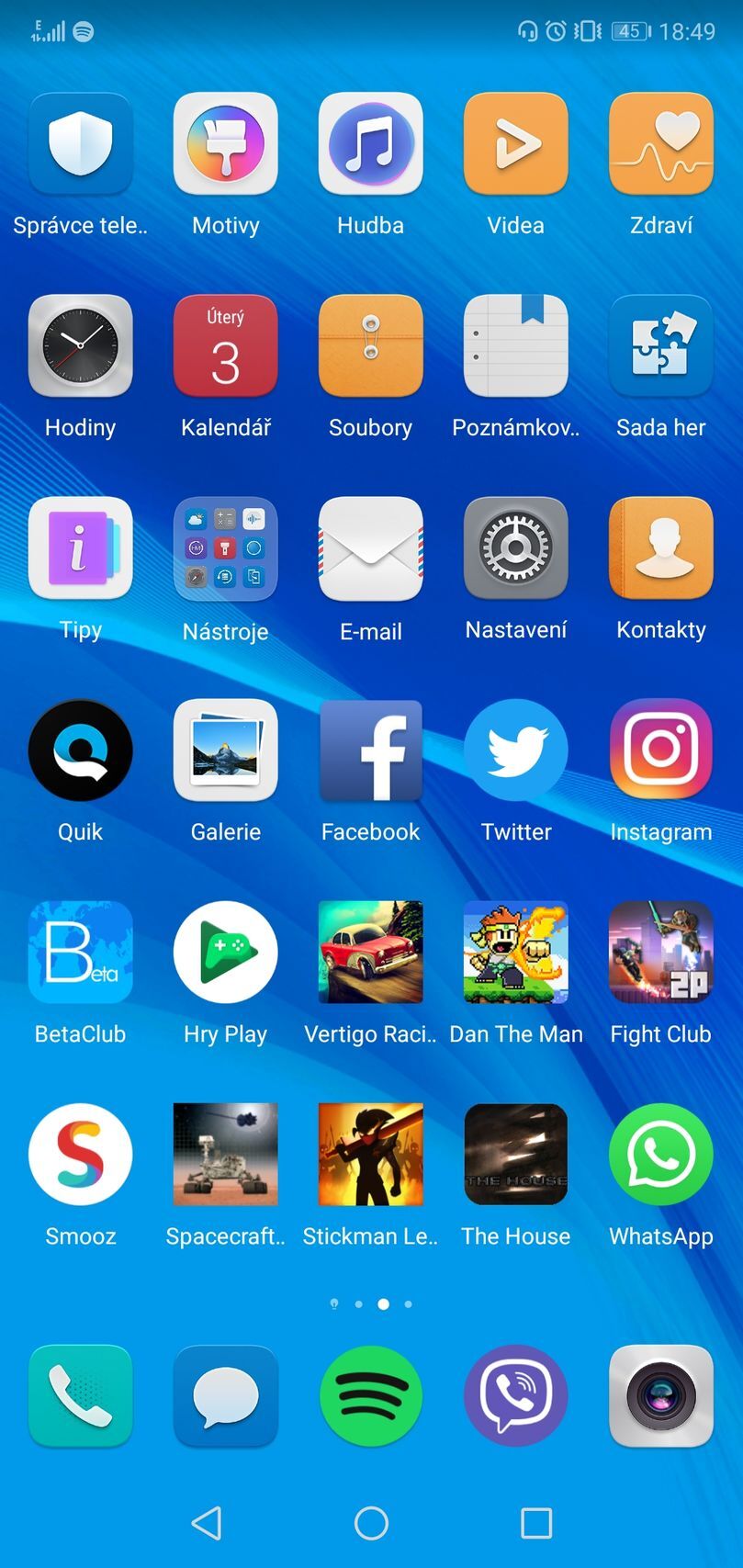Viewport: 743px width, 1568px height.
Task: Open the E-mail app
Action: [370, 548]
